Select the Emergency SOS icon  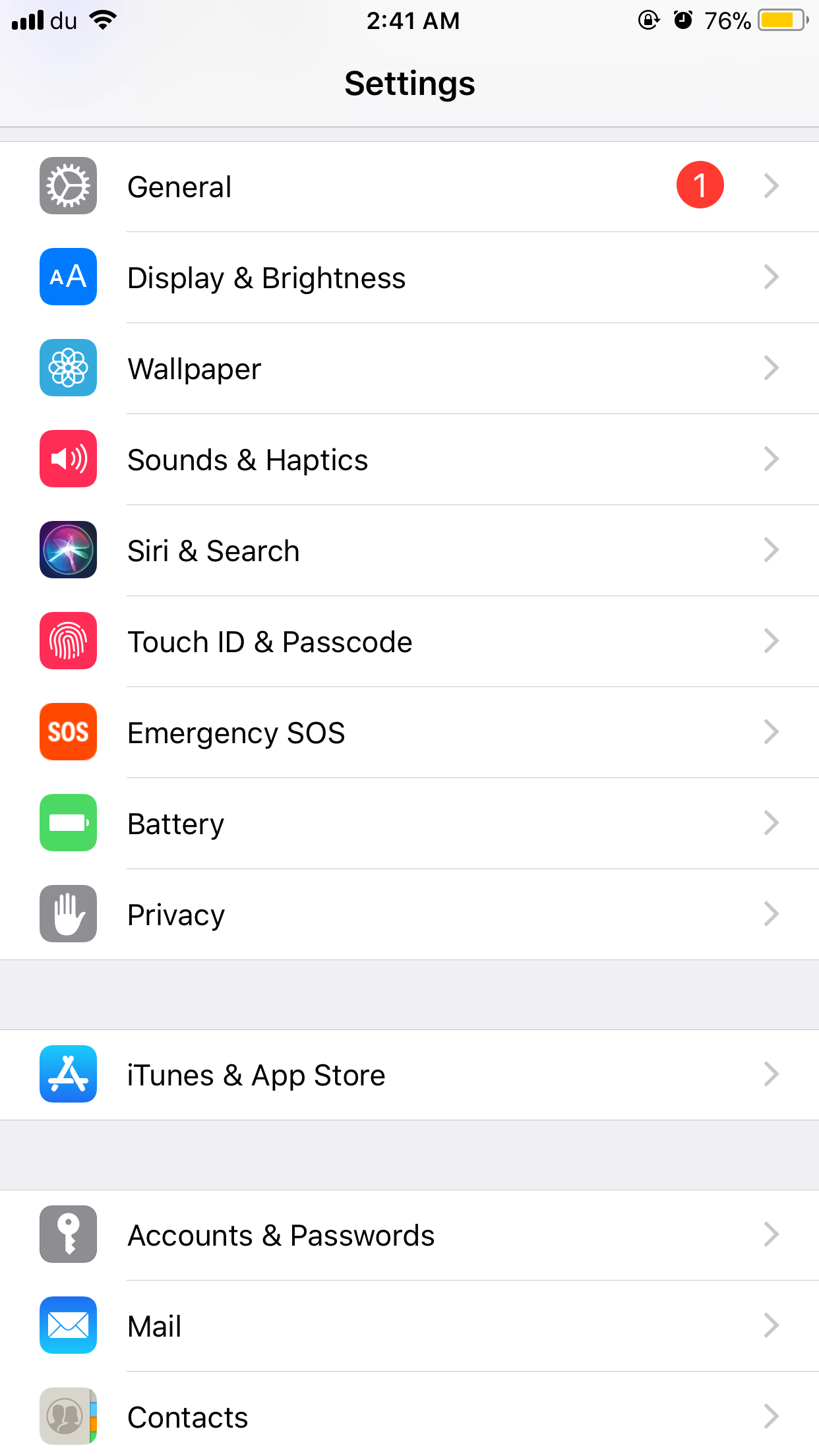pos(68,732)
